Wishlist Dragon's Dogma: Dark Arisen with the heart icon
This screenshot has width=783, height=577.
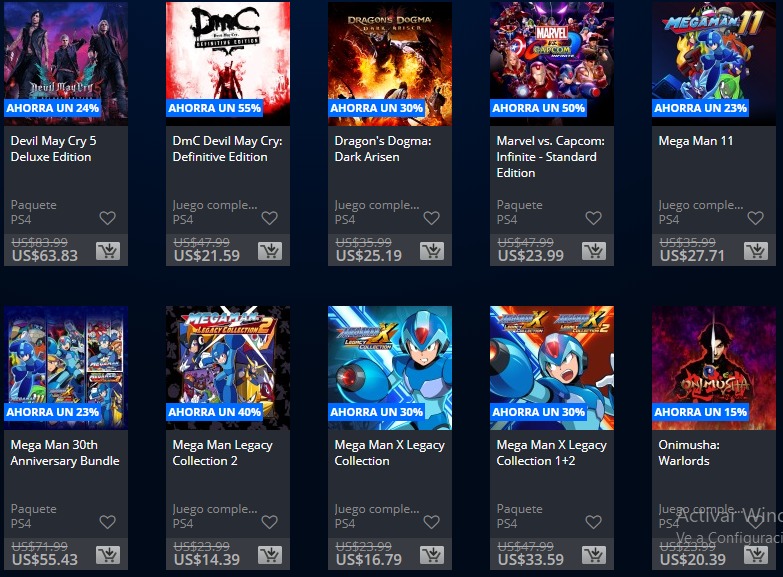click(x=431, y=218)
